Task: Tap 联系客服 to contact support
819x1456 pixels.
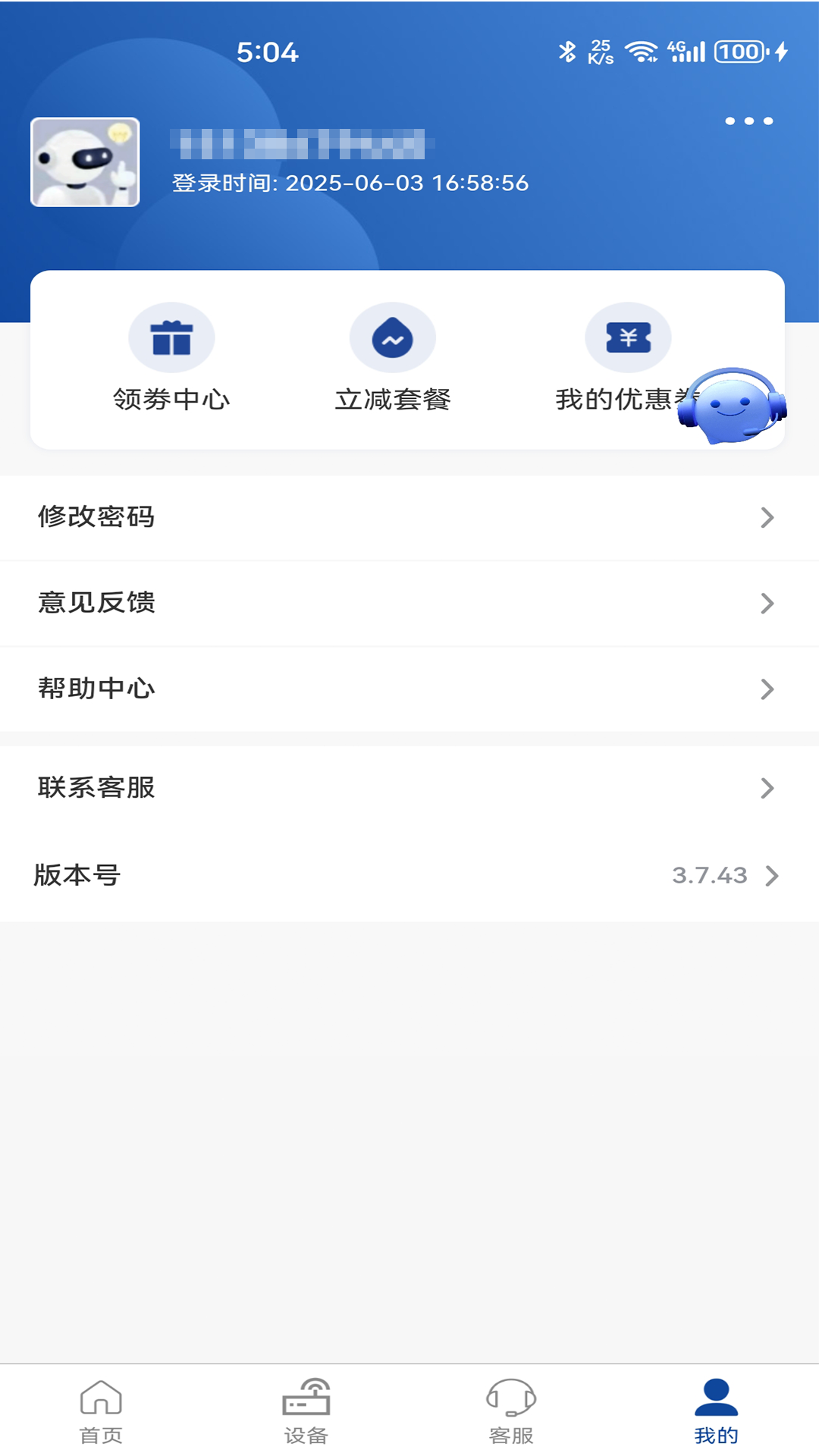Action: coord(97,789)
